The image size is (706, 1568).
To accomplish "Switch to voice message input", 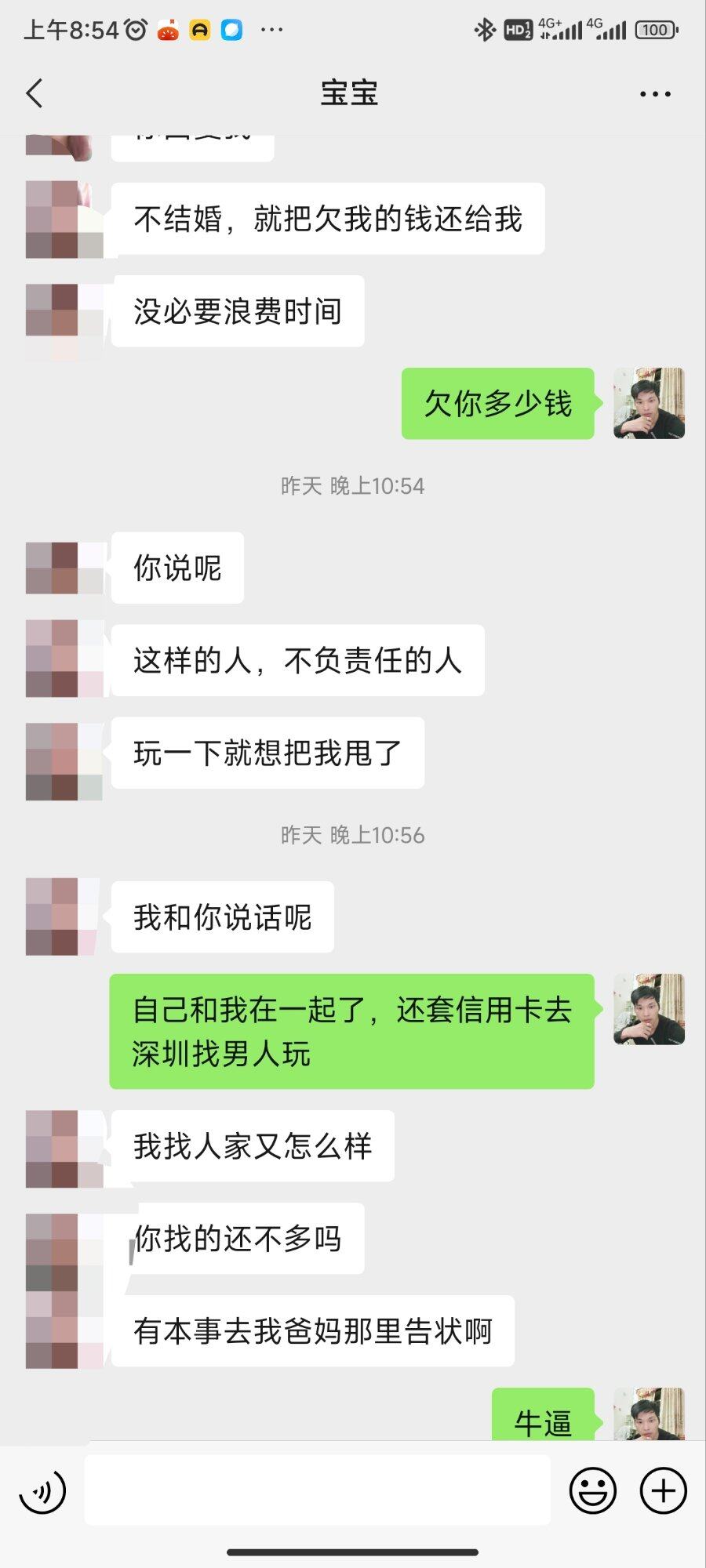I will click(42, 1490).
